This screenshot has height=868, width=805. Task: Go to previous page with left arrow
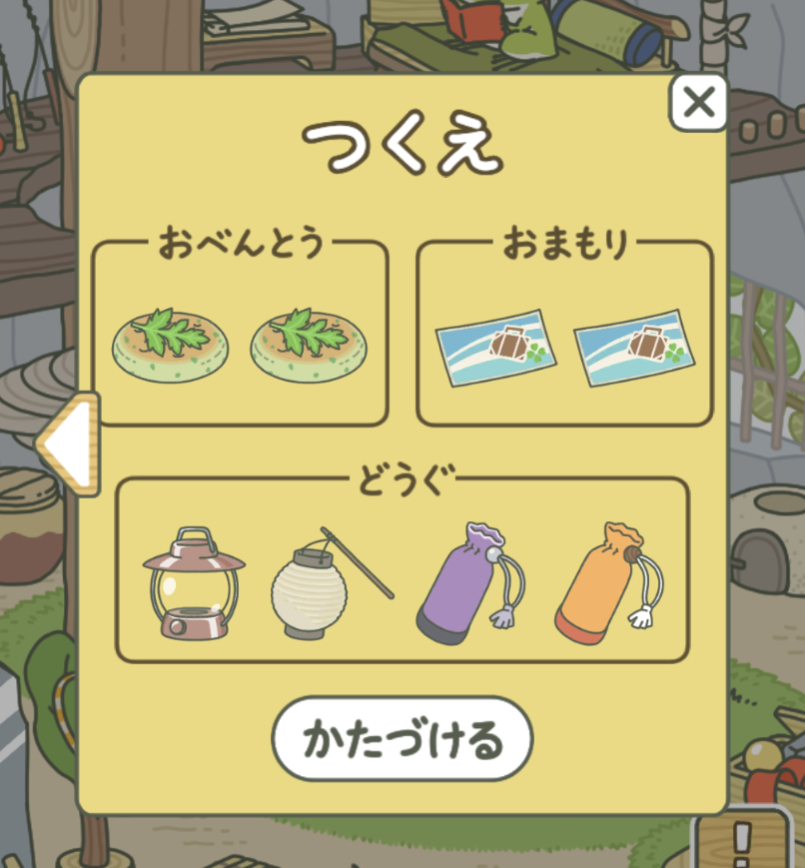pos(68,445)
